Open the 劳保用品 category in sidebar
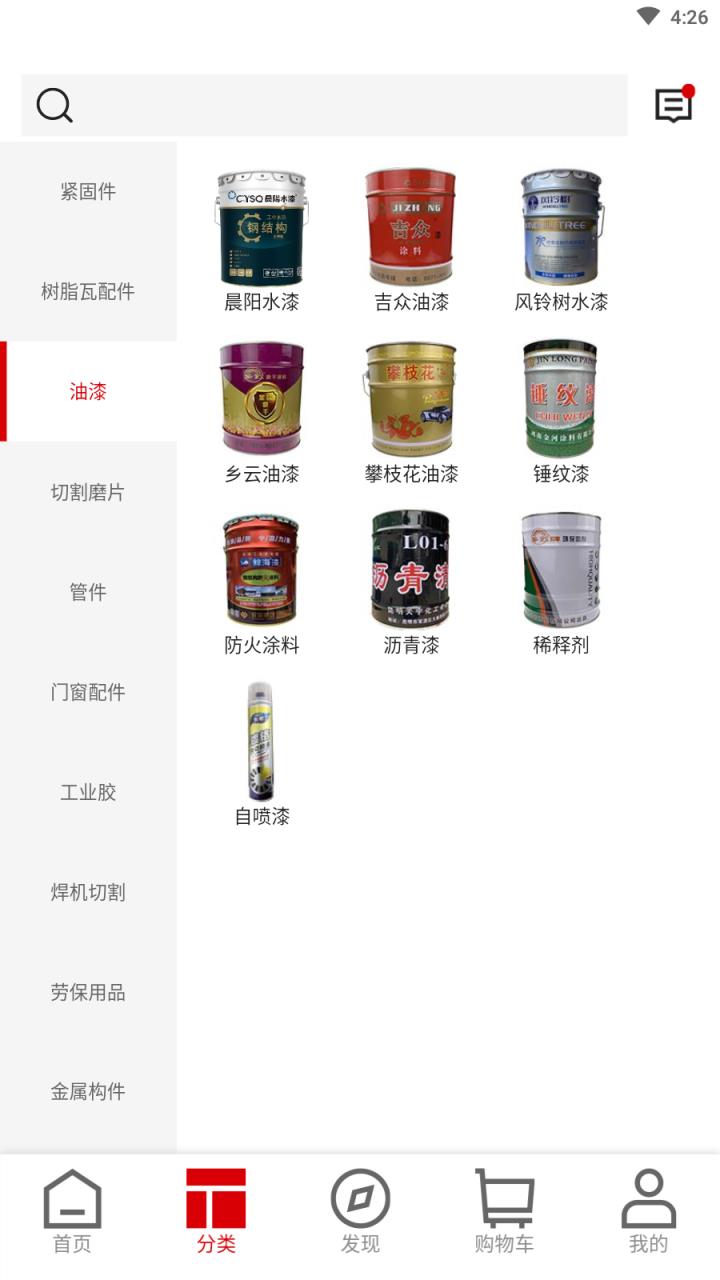 [87, 993]
